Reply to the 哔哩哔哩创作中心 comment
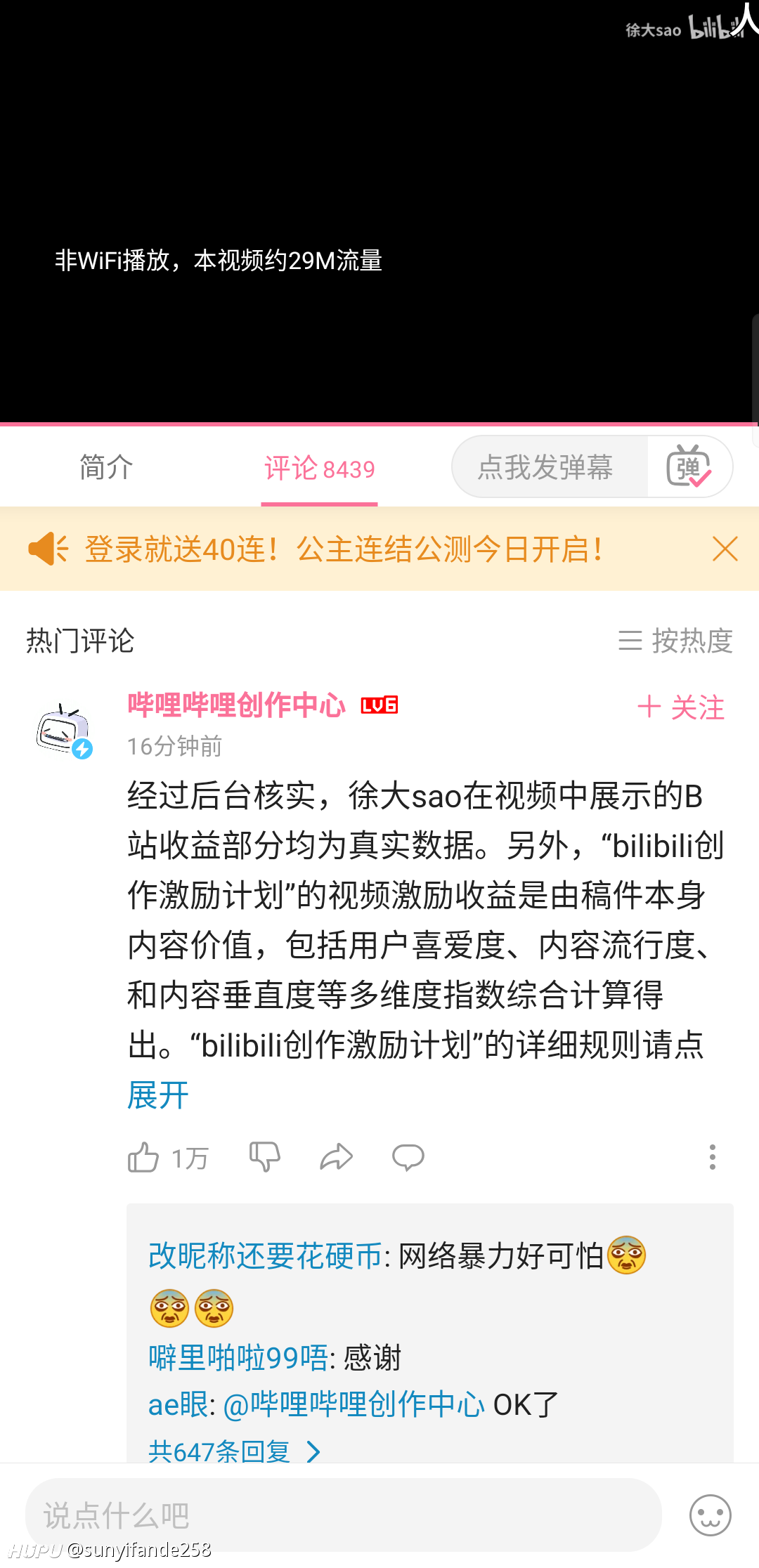The width and height of the screenshot is (759, 1568). click(x=408, y=1156)
